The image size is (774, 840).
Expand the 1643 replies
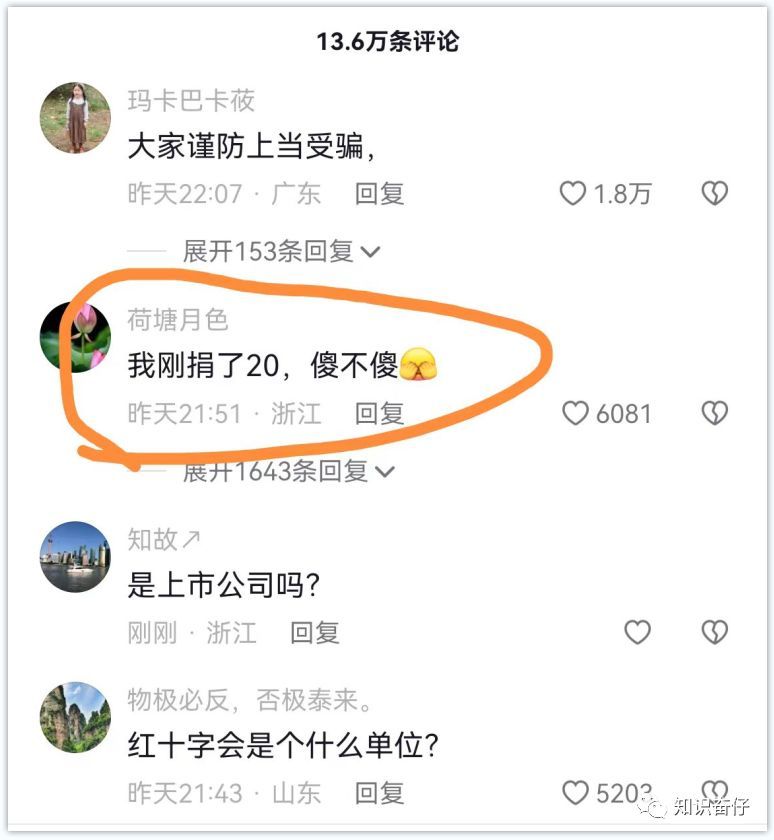[x=289, y=471]
